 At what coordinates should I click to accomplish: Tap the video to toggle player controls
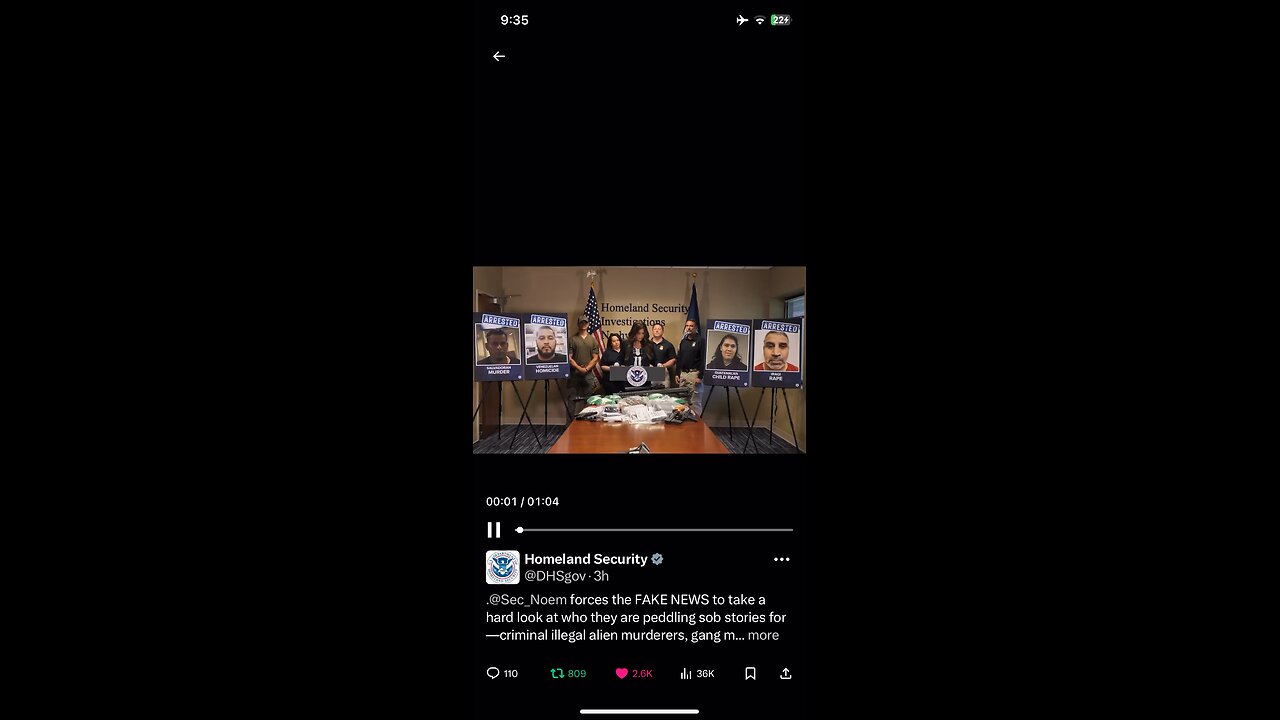point(639,360)
